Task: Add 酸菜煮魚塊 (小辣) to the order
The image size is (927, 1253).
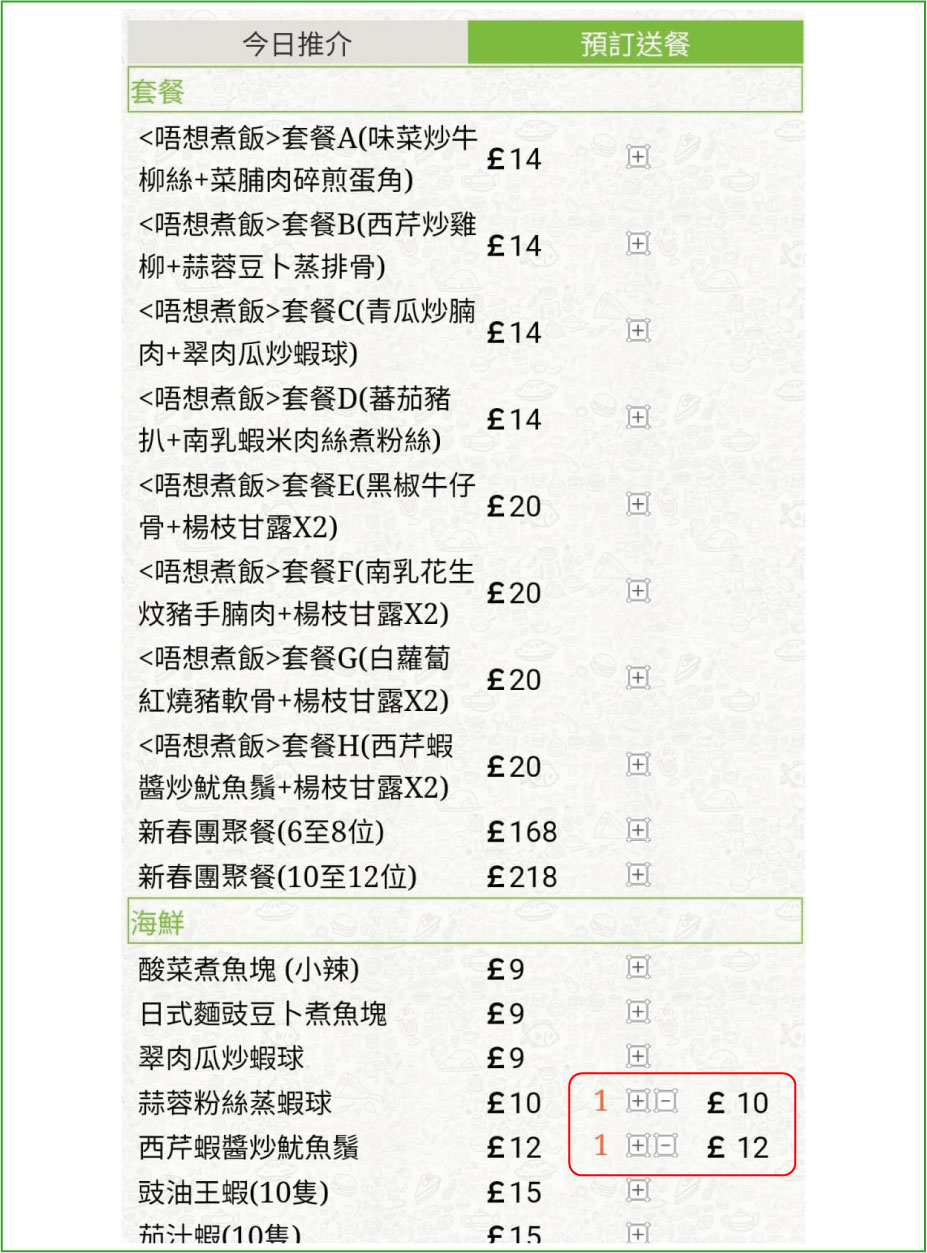Action: click(x=638, y=967)
